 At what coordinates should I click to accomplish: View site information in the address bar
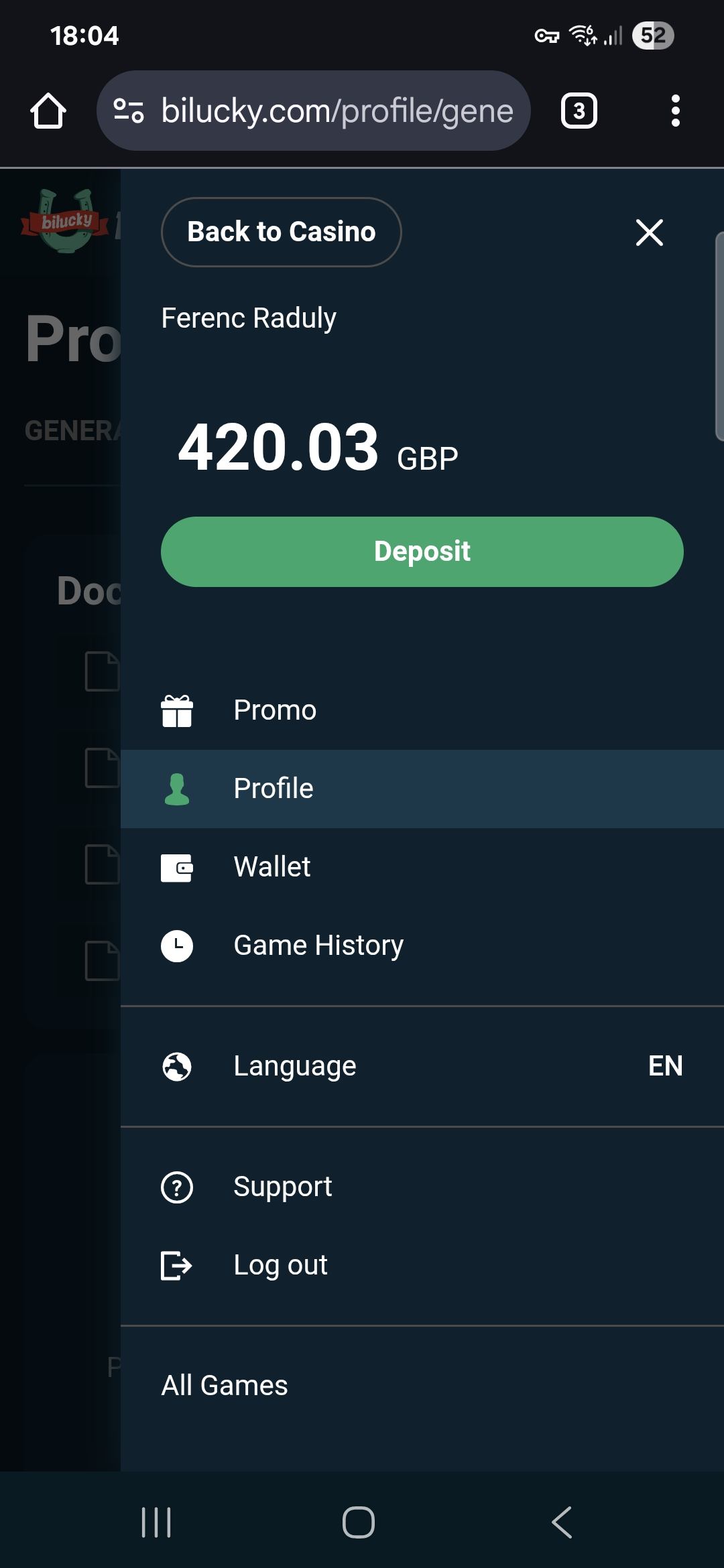(x=129, y=111)
